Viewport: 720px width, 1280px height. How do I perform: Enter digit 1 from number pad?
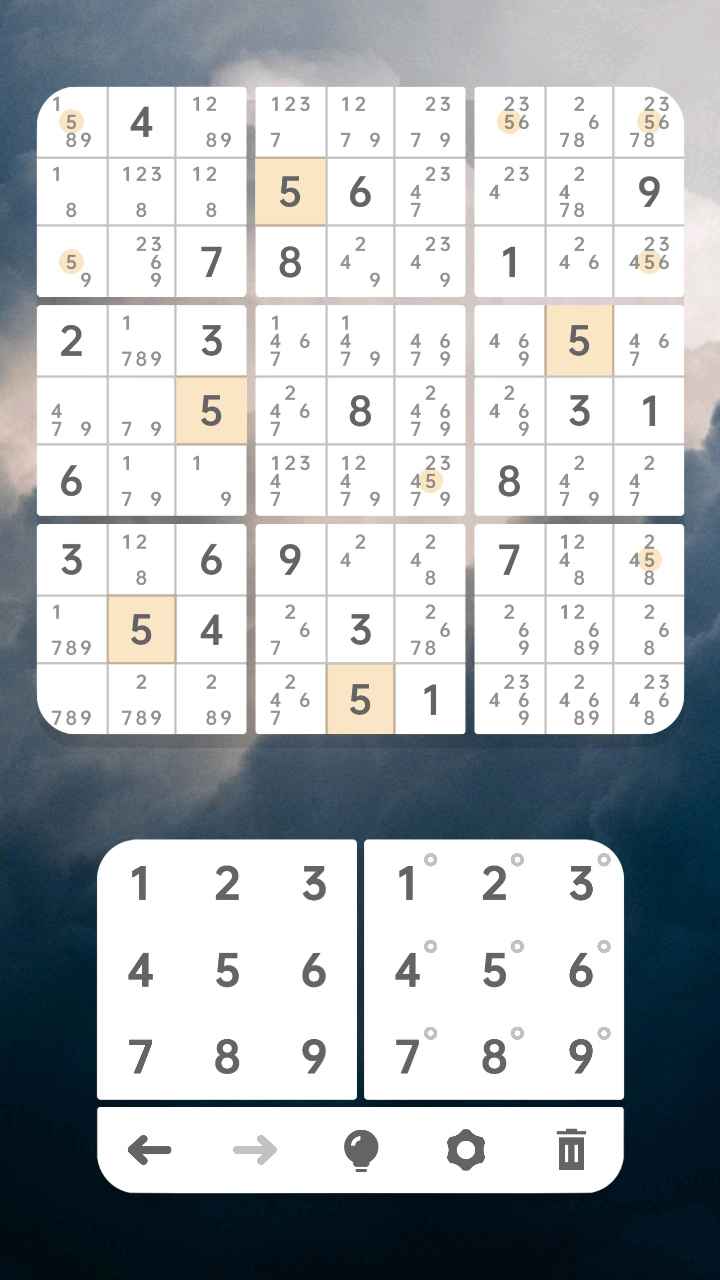(x=140, y=884)
